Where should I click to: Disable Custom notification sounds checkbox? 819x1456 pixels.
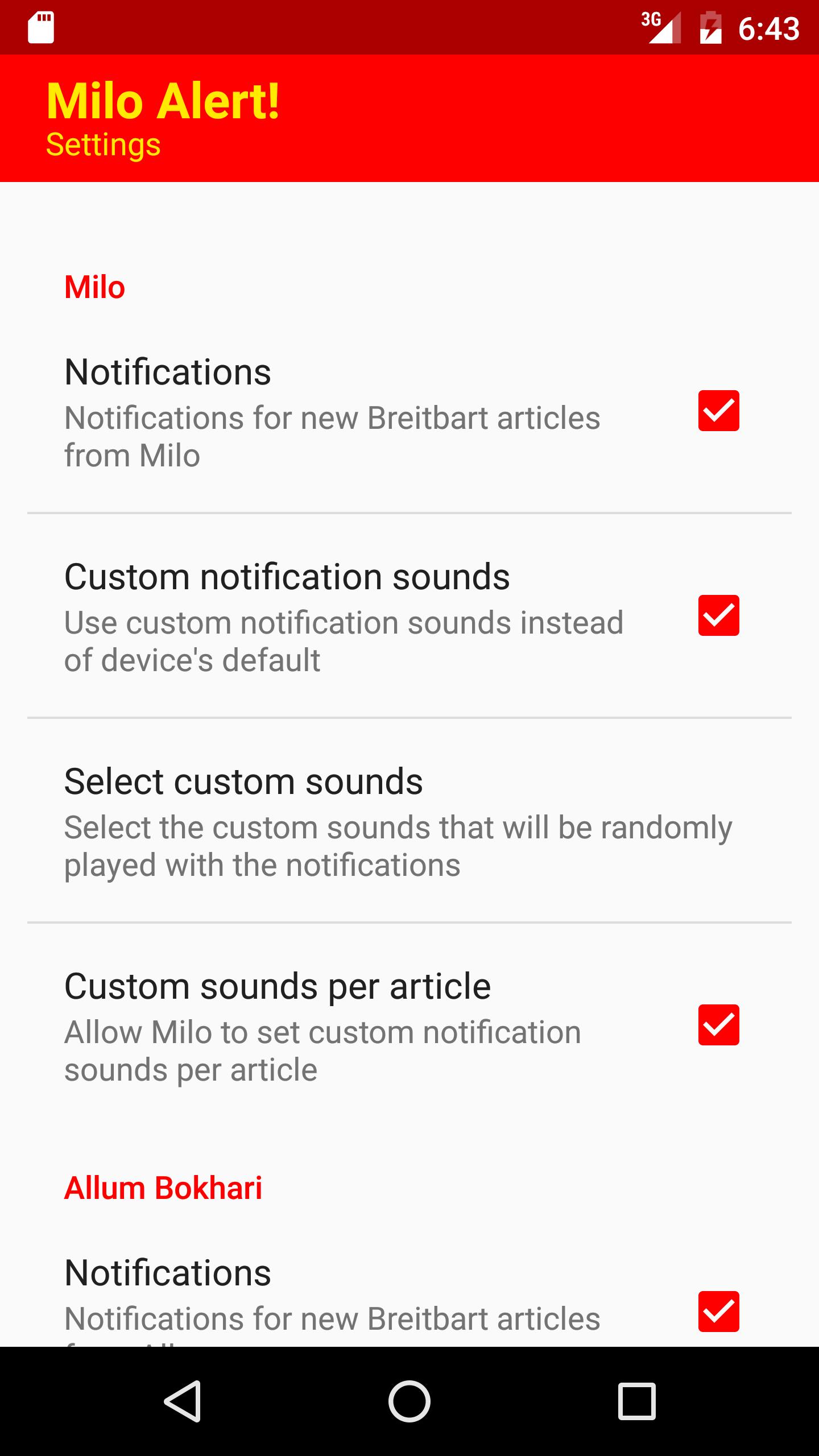point(718,615)
